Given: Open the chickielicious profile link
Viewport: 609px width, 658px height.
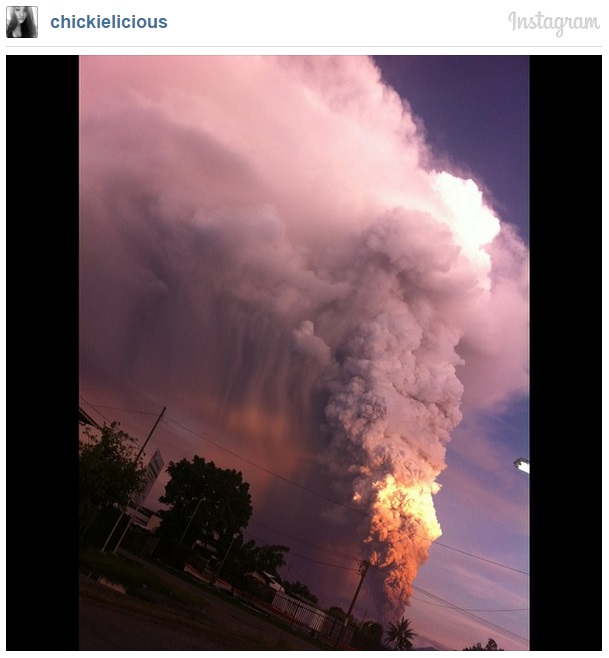Looking at the screenshot, I should coord(109,22).
